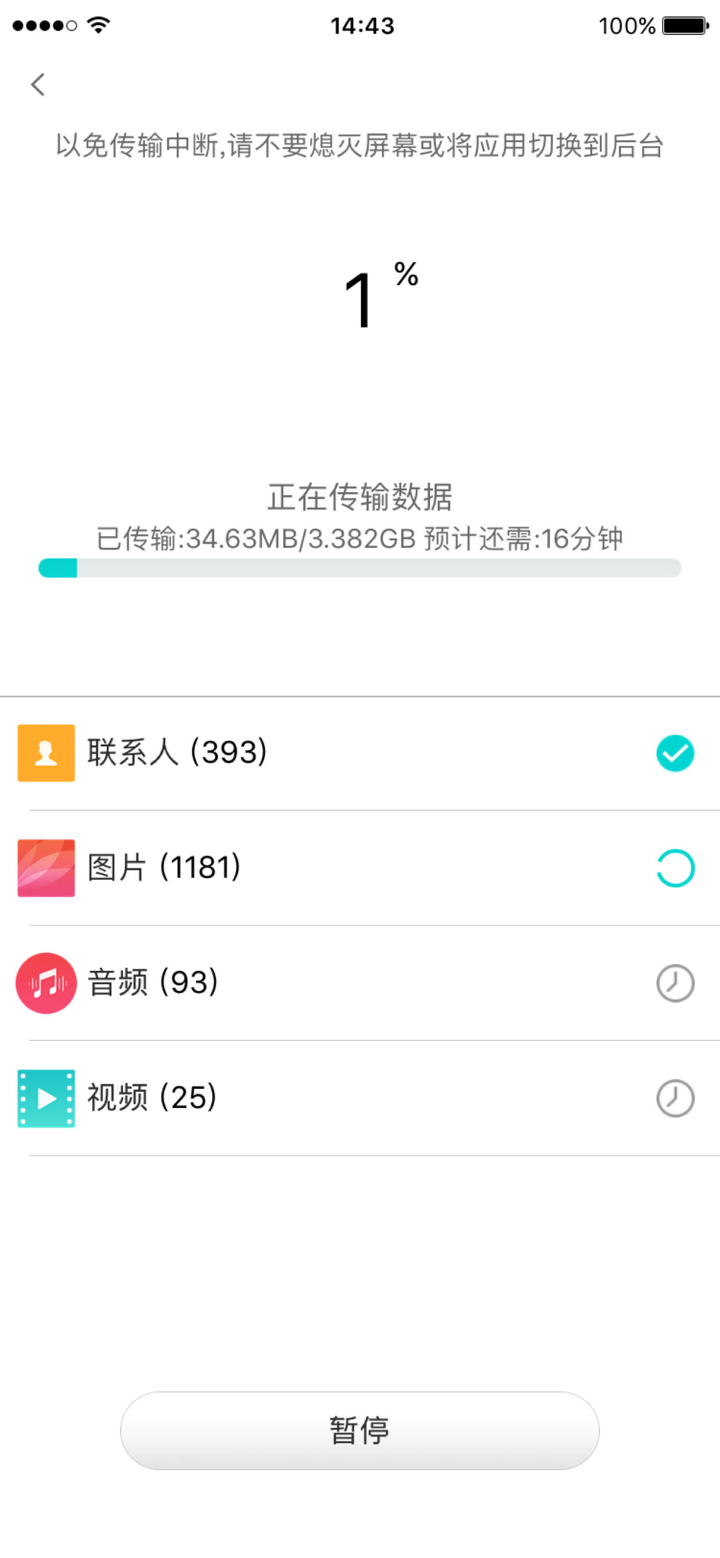
Task: Click the back chevron at top left
Action: point(37,85)
